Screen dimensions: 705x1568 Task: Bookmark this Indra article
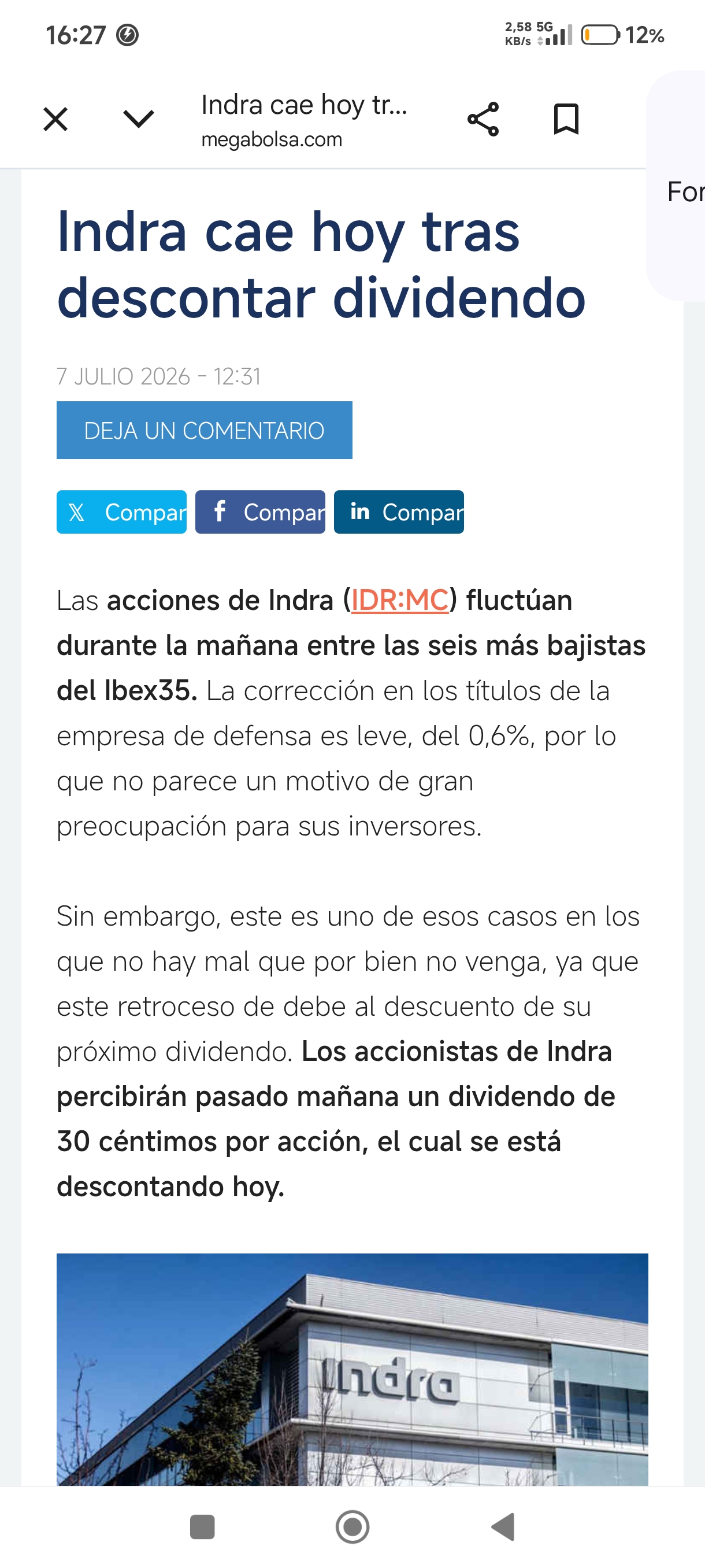click(x=566, y=119)
